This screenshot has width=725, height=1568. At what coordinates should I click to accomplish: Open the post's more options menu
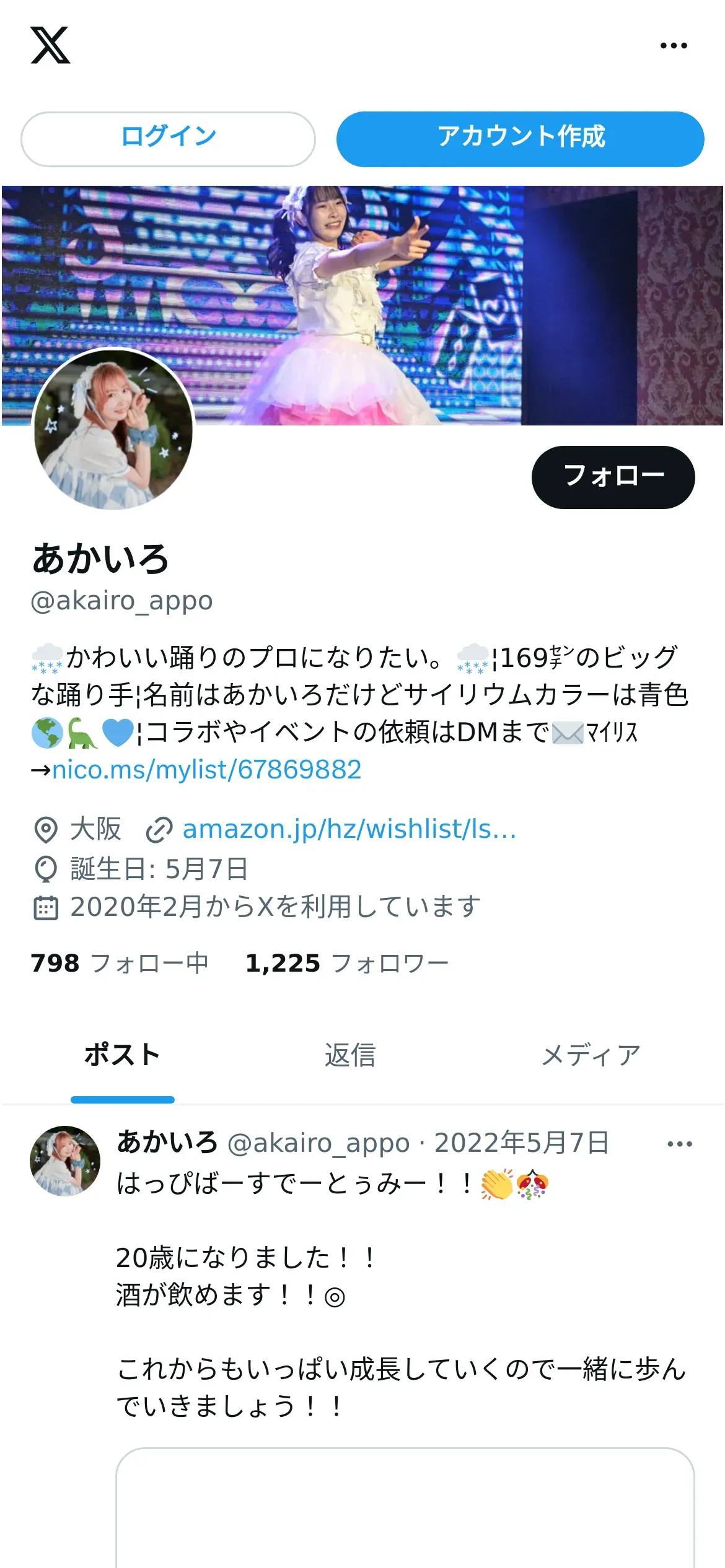click(x=680, y=1144)
